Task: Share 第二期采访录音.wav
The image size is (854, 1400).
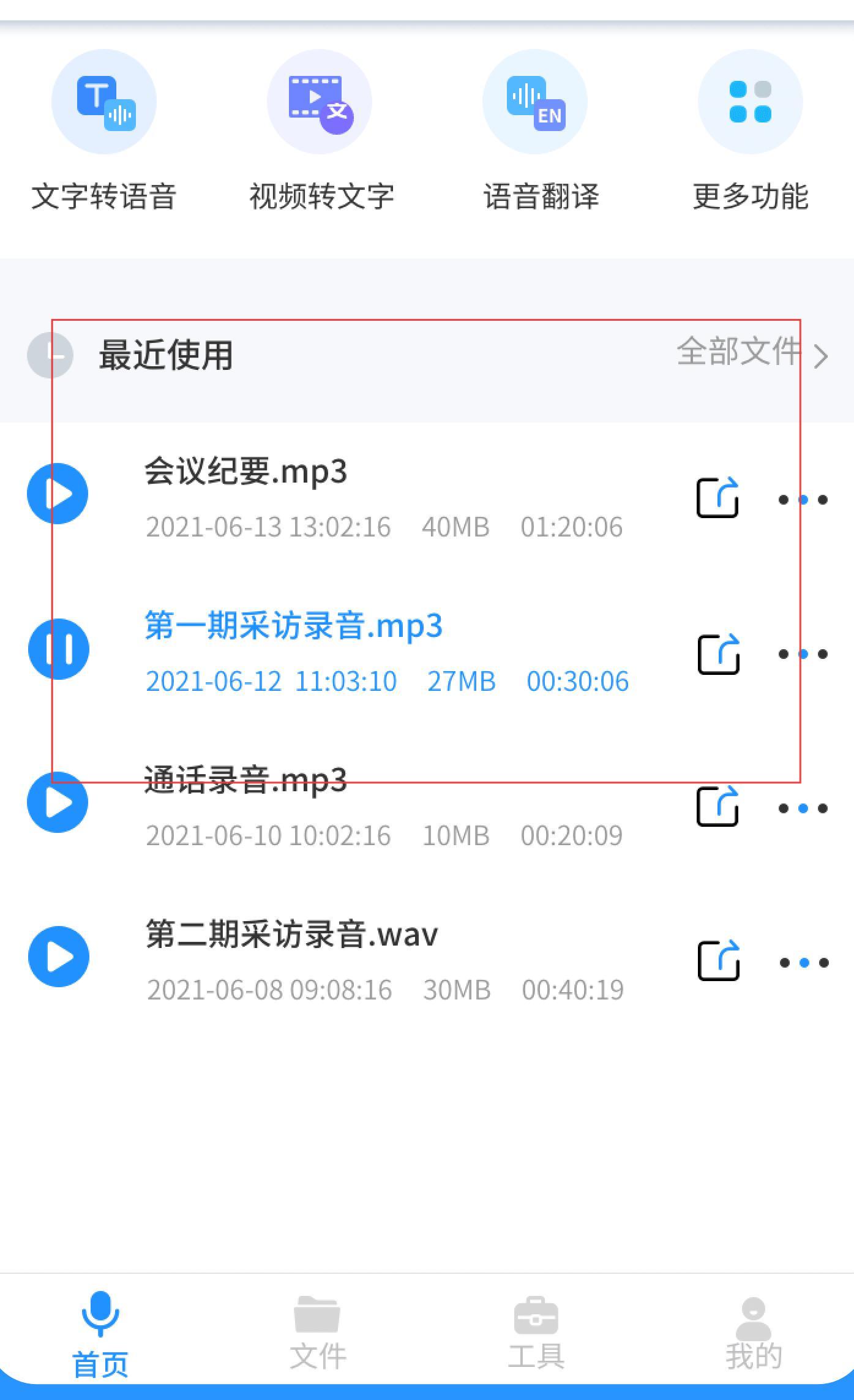Action: [719, 960]
